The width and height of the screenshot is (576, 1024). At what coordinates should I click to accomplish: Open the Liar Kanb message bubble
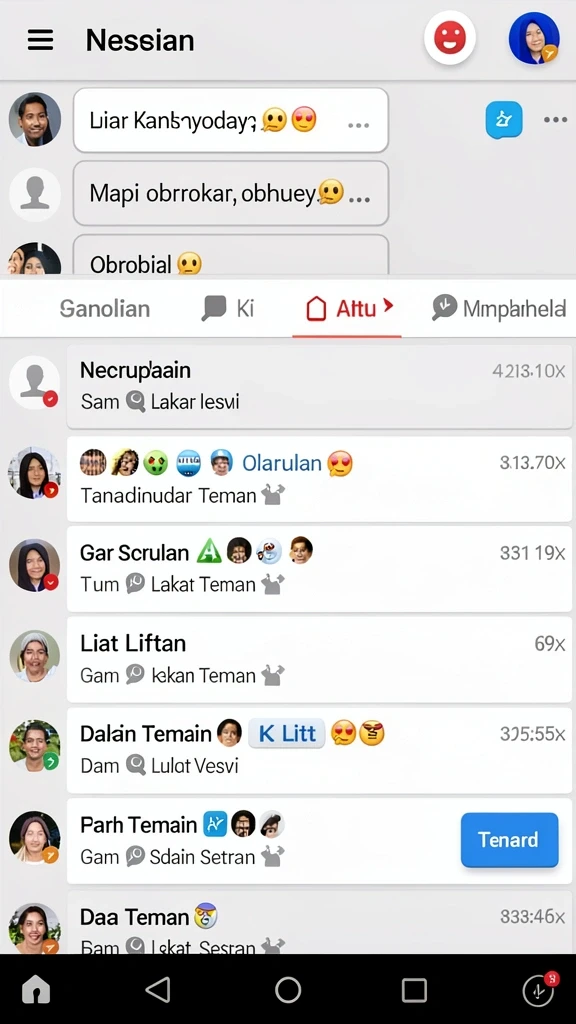[x=231, y=120]
